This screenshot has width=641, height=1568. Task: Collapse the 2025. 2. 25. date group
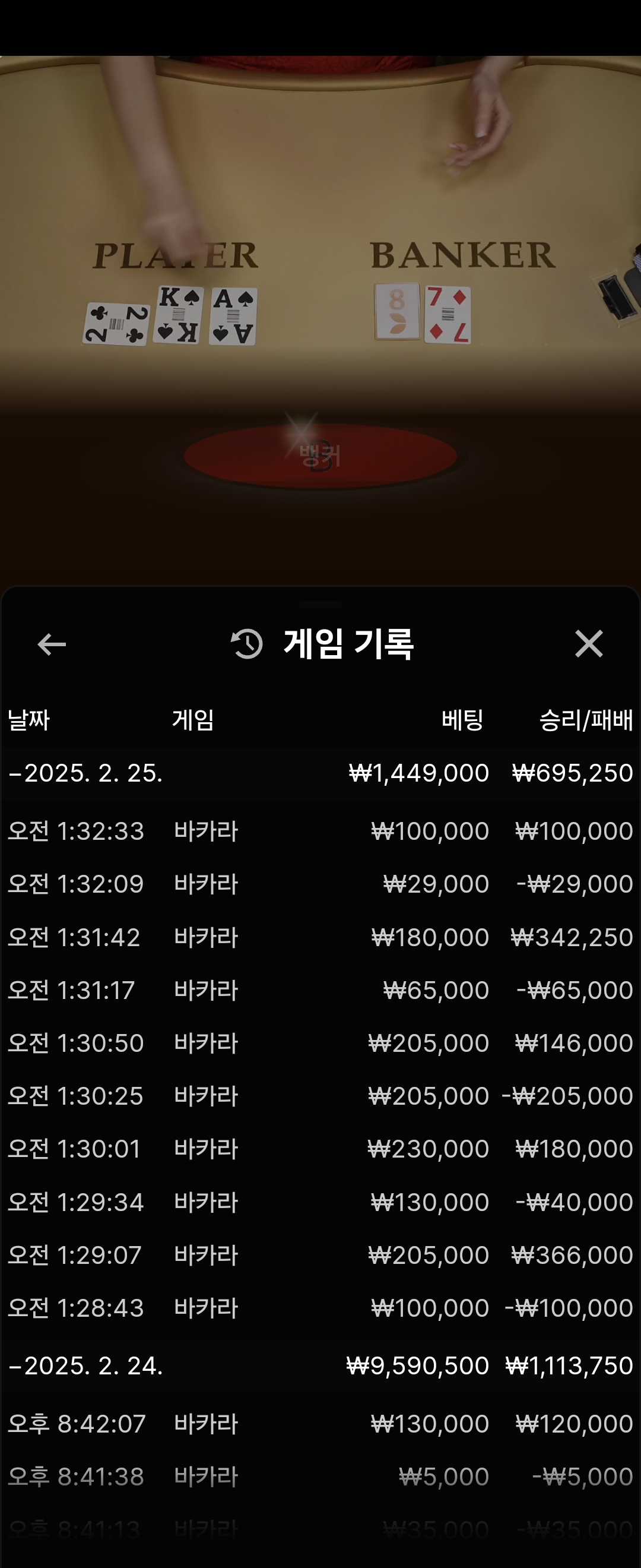tap(85, 773)
